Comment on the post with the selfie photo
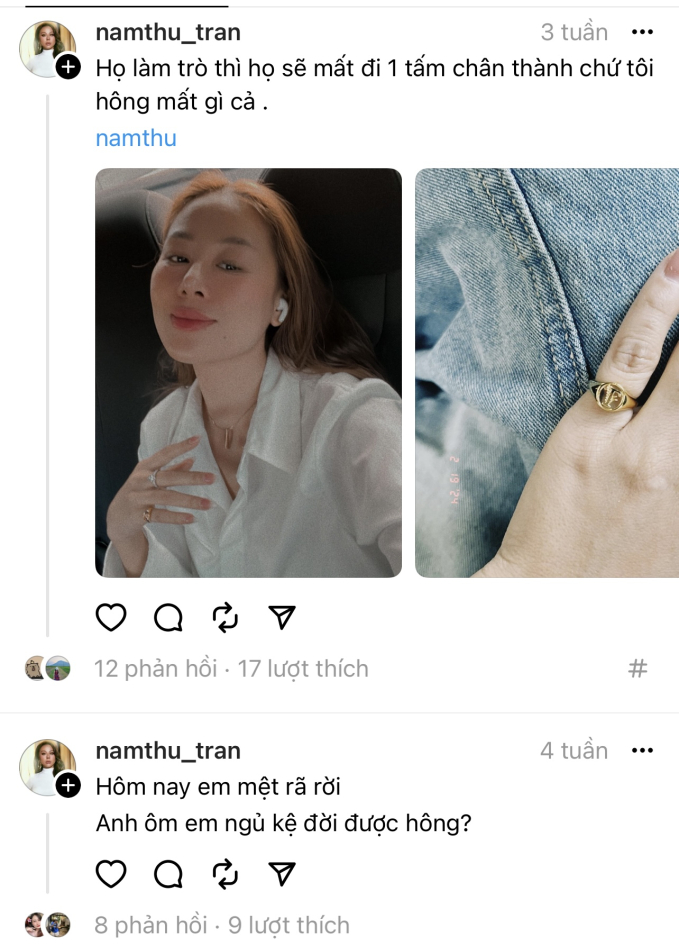Screen dimensions: 679x946 [x=168, y=618]
